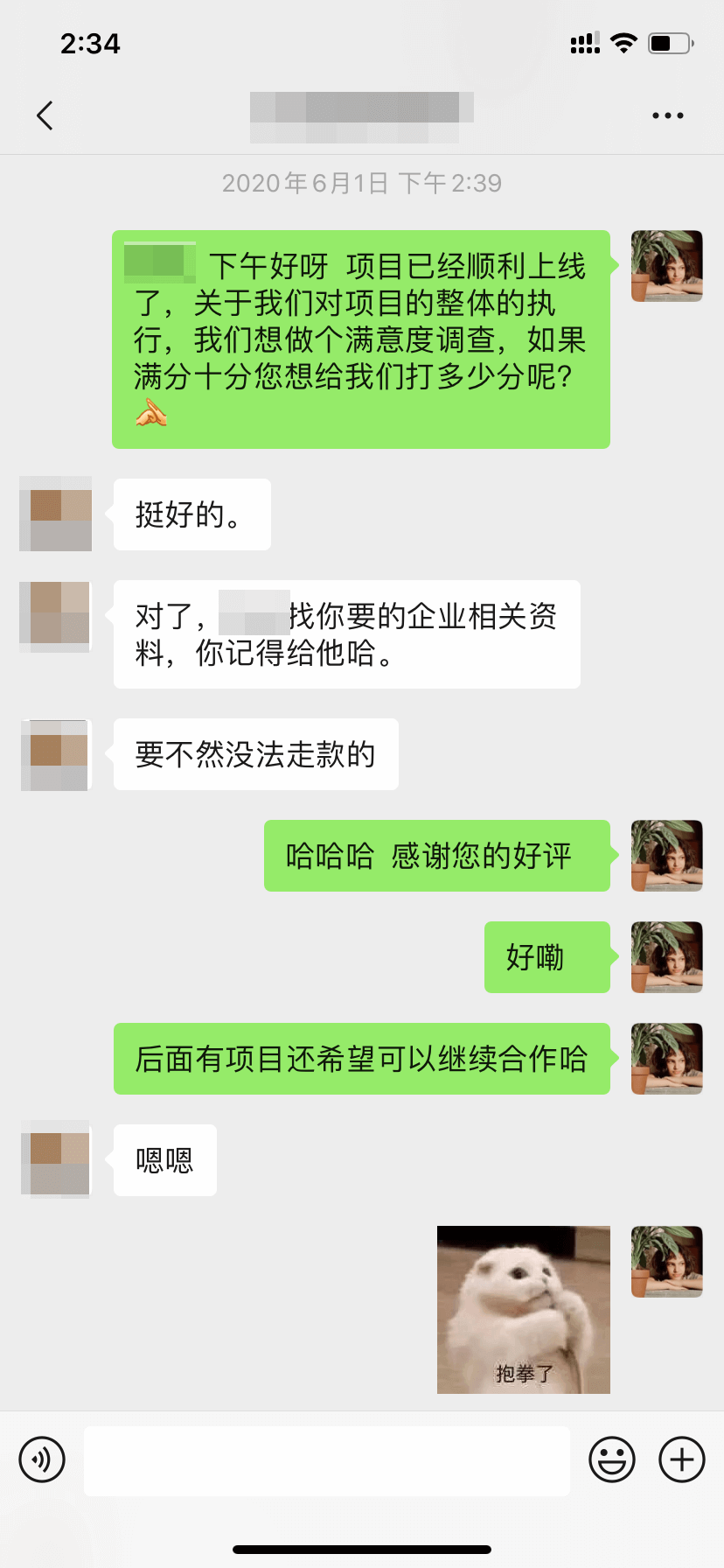Open contact's avatar beside 挺好的 message
This screenshot has height=1568, width=724.
(x=56, y=514)
